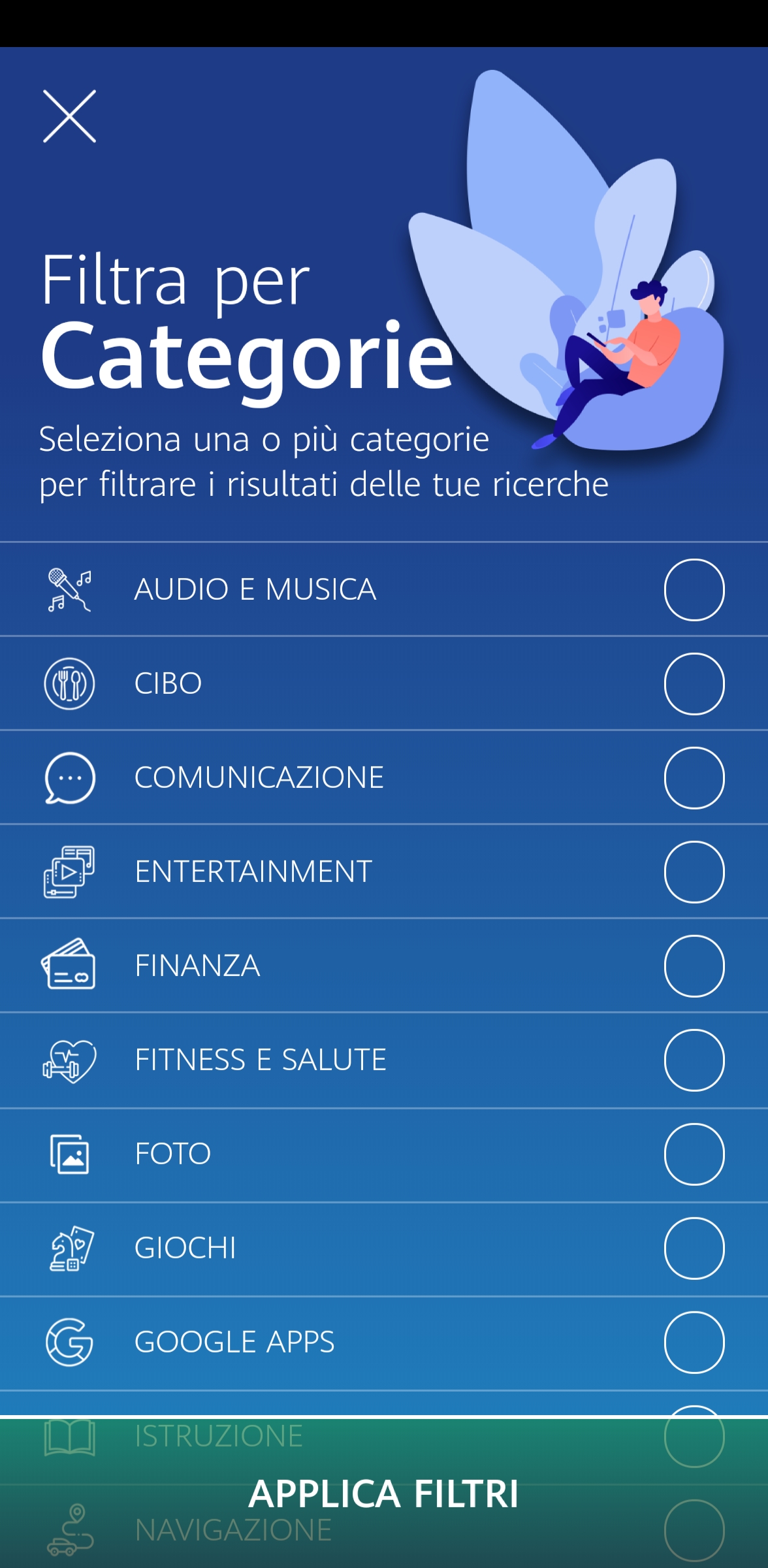
Task: Choose the Entertainment category
Action: [x=694, y=872]
